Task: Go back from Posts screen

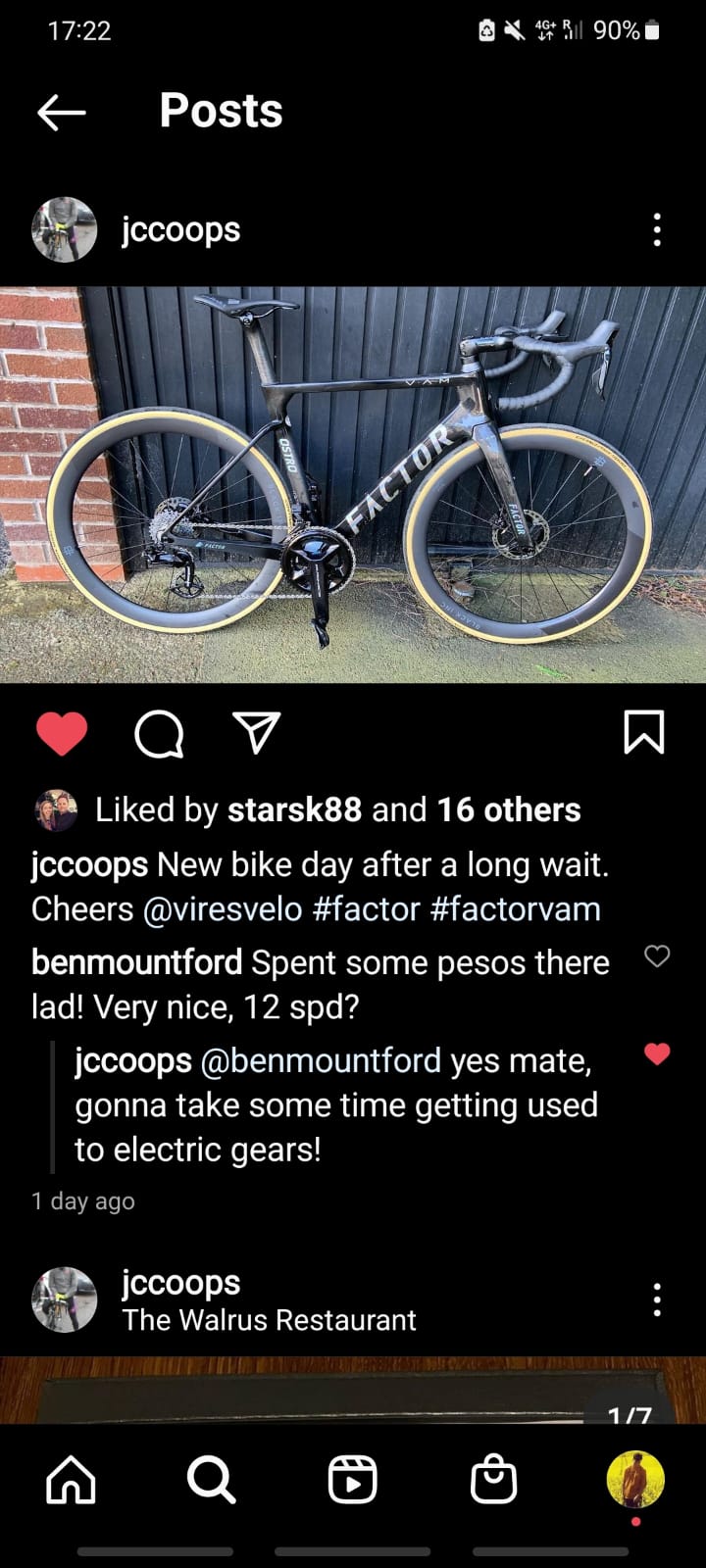Action: click(61, 113)
